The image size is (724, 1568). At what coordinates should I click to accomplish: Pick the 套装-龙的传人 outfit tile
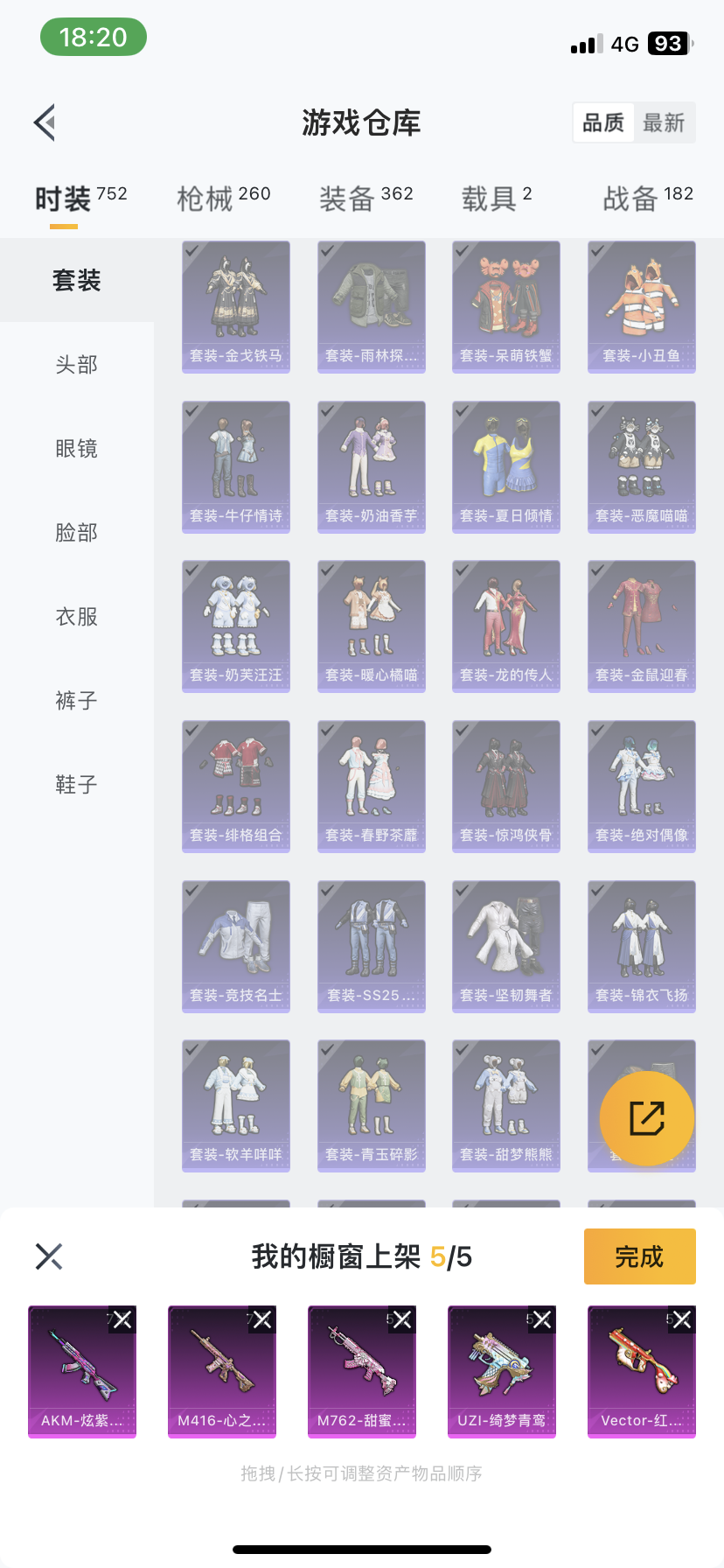coord(506,626)
